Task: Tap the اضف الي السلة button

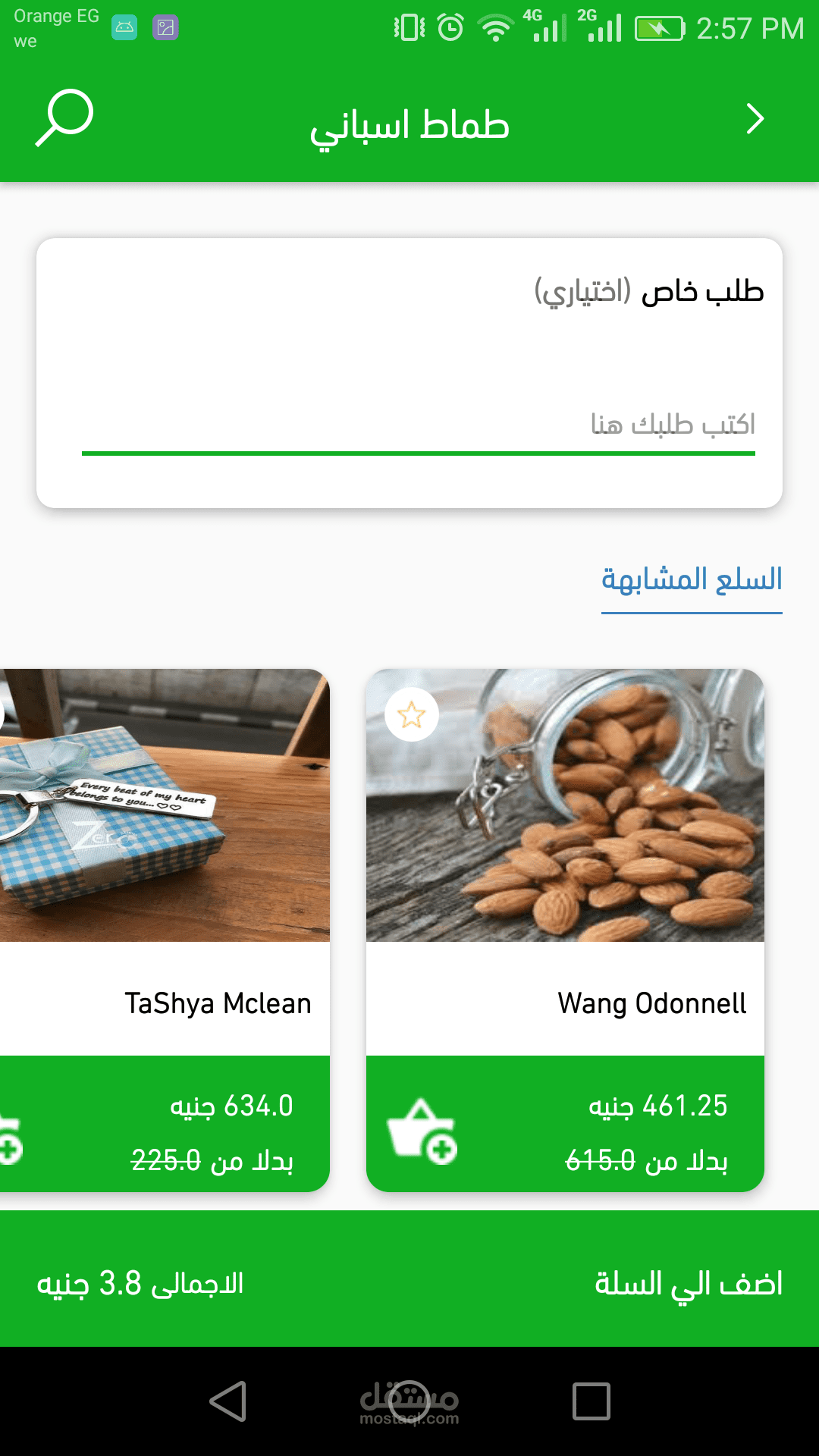Action: point(687,1283)
